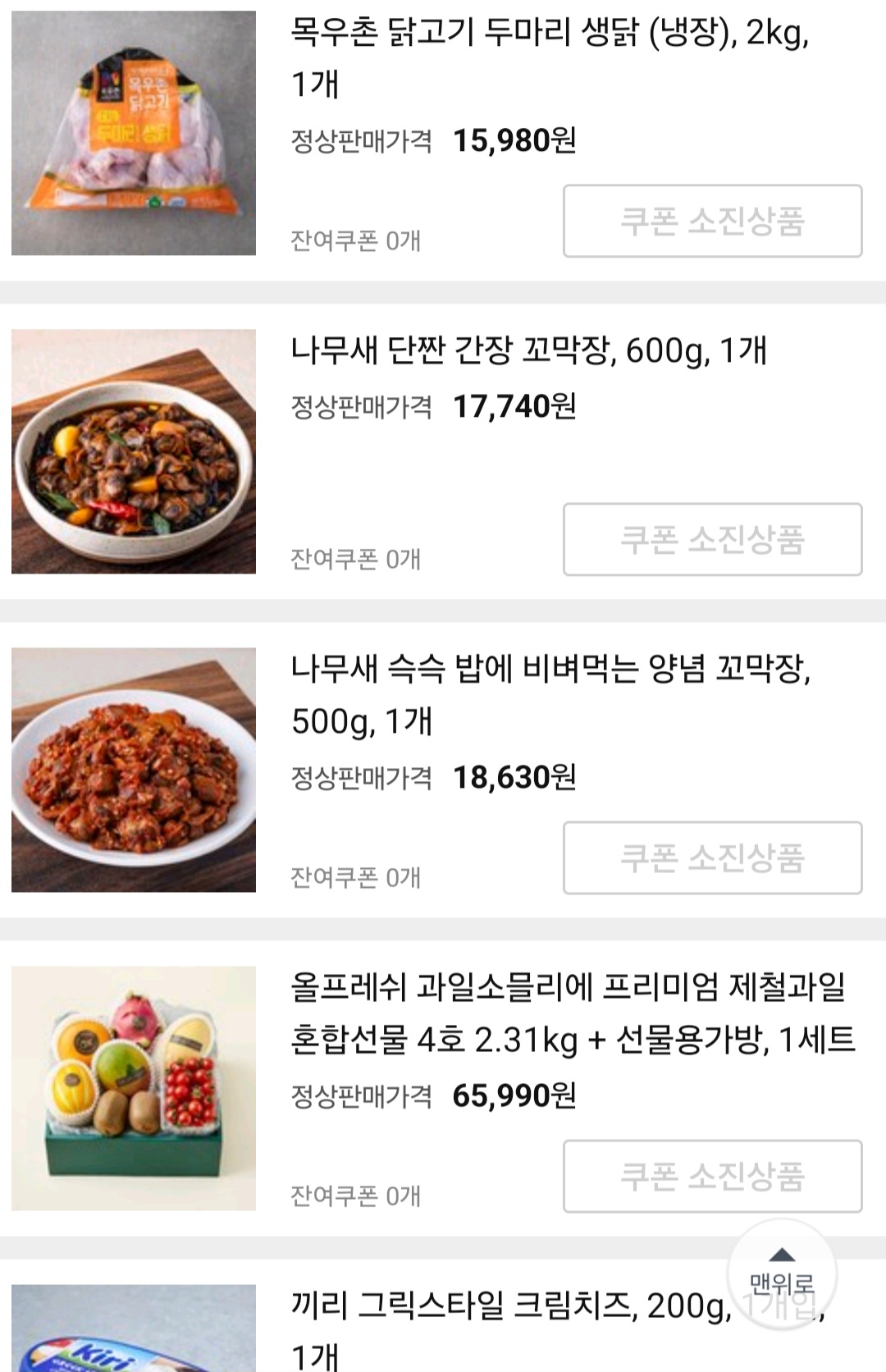Tap 쿠폰 소진상품 button for 간장 꼬막장
The height and width of the screenshot is (1372, 886).
click(x=712, y=539)
